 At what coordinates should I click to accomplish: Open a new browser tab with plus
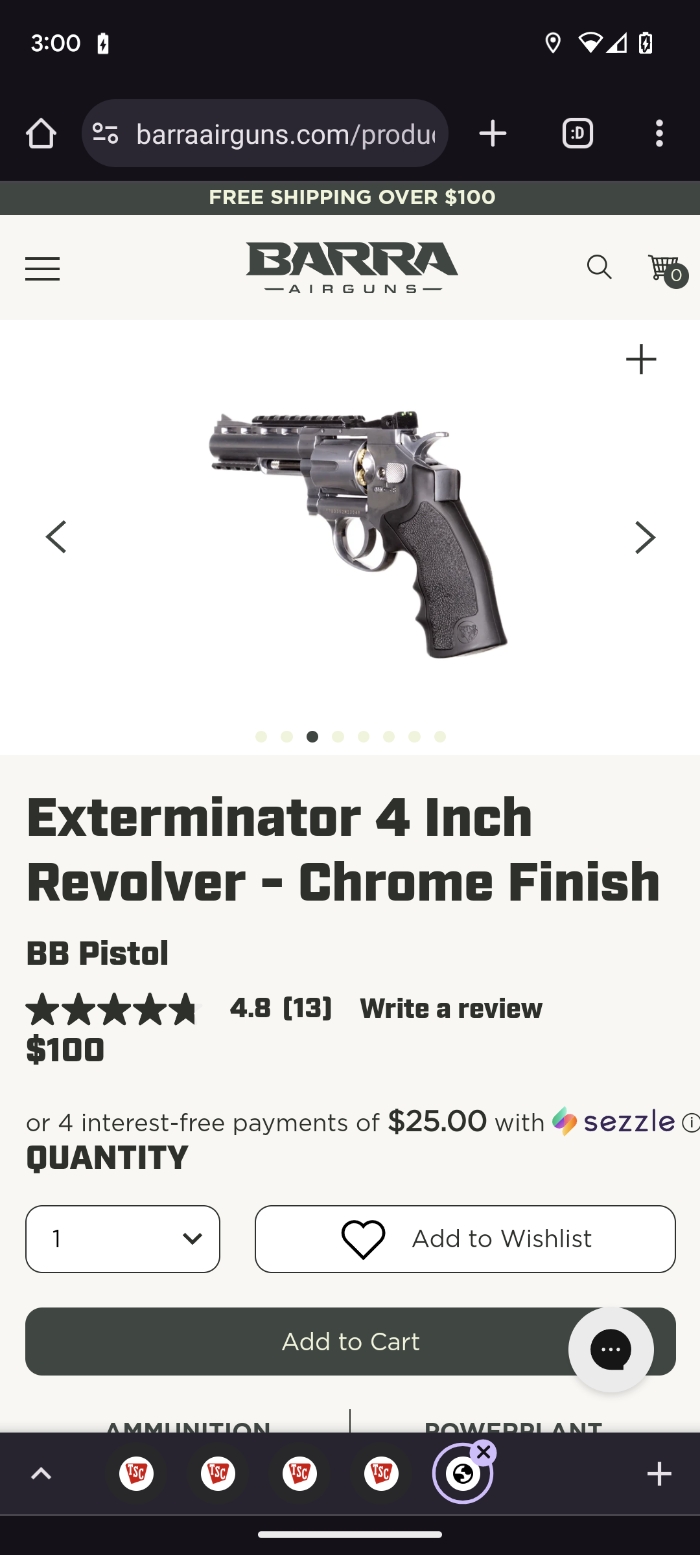[x=493, y=133]
